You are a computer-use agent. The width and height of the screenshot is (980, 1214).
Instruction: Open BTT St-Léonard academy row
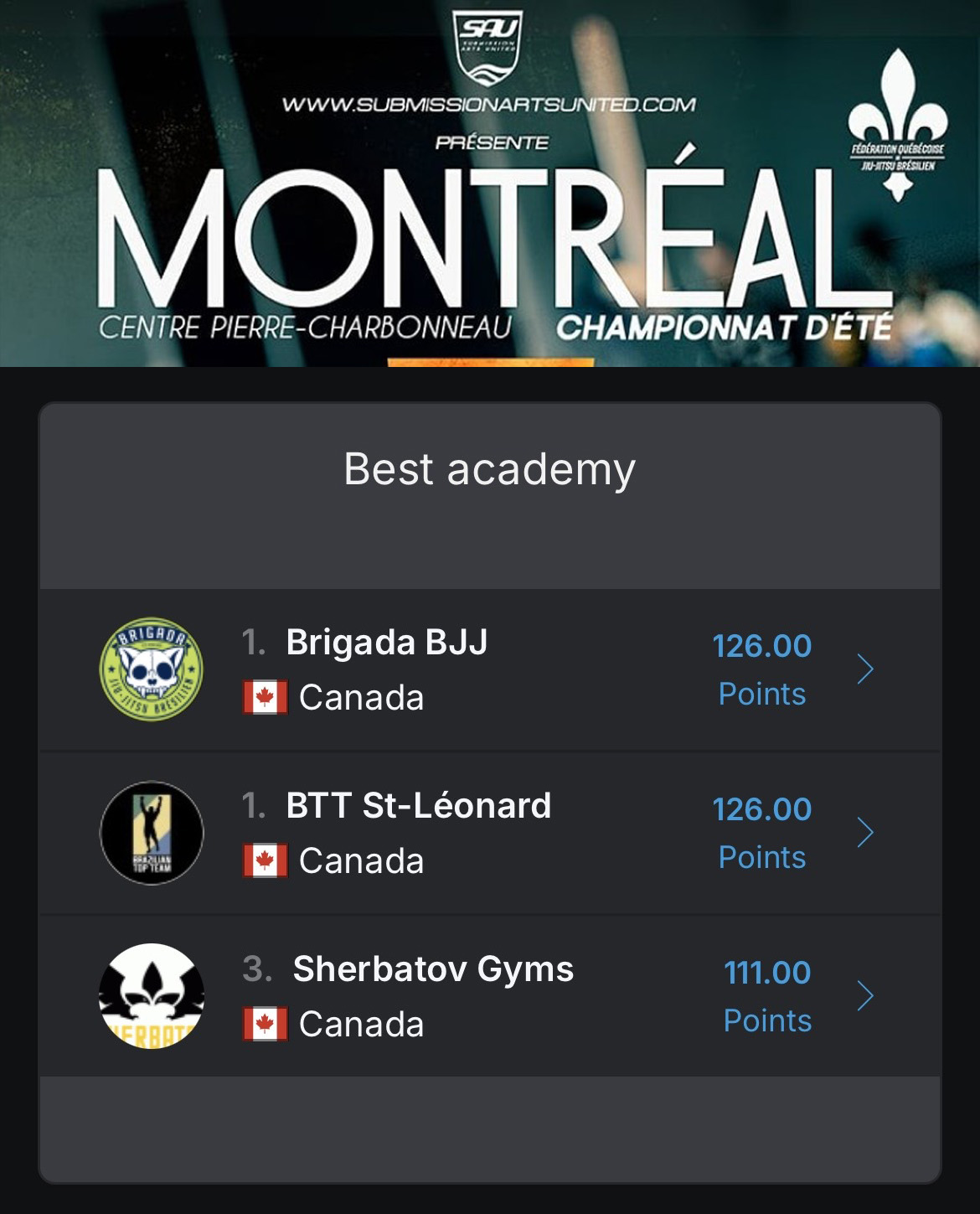[x=490, y=833]
